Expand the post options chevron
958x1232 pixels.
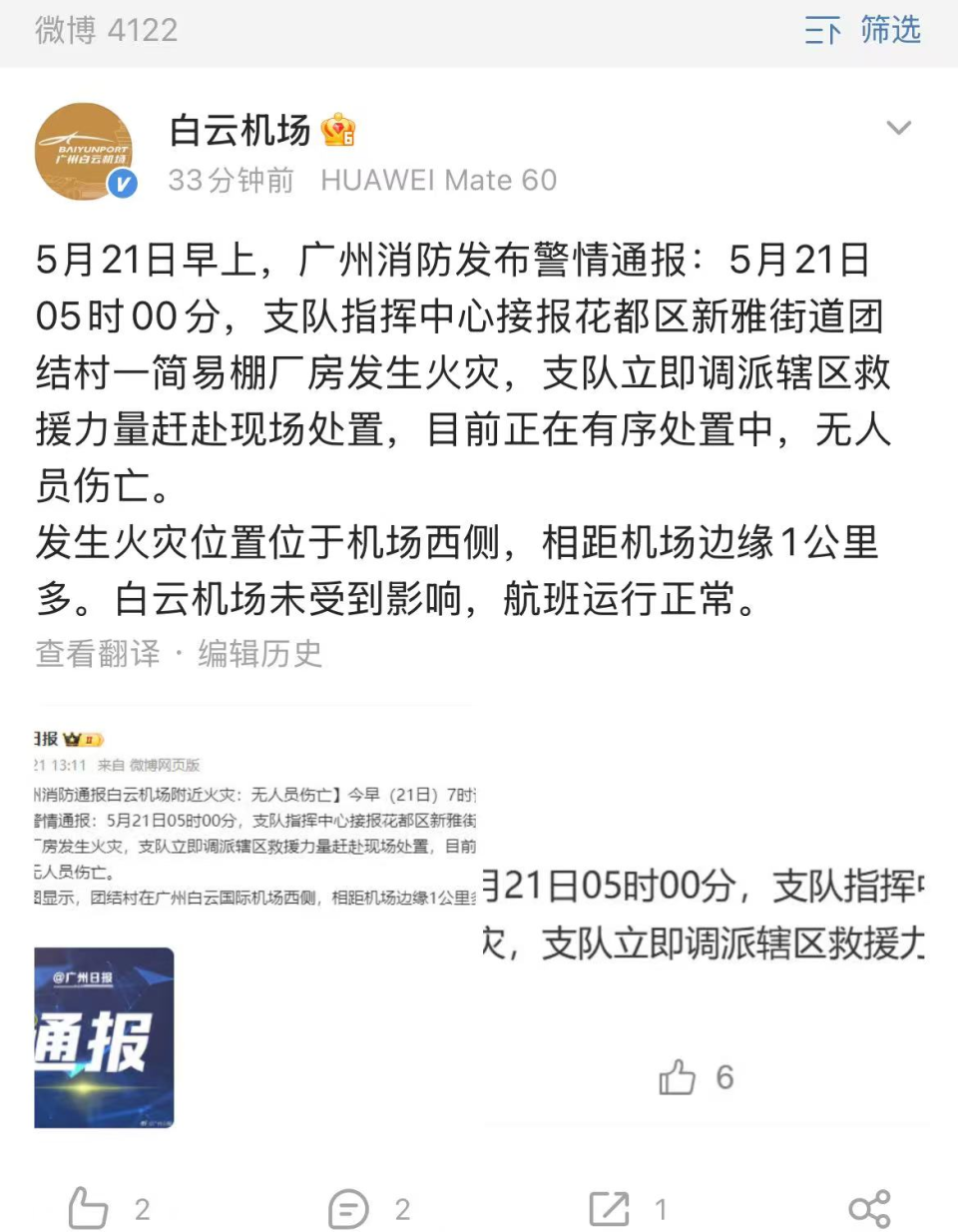click(898, 128)
